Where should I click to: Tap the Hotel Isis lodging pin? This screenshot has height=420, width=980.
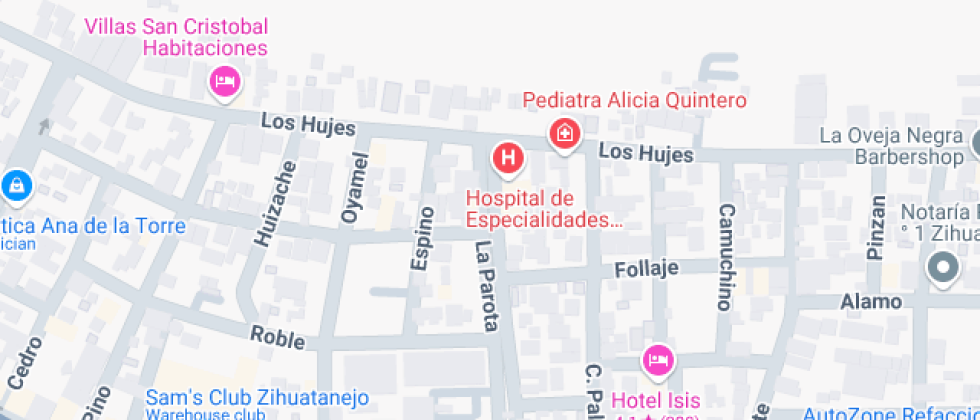point(657,359)
